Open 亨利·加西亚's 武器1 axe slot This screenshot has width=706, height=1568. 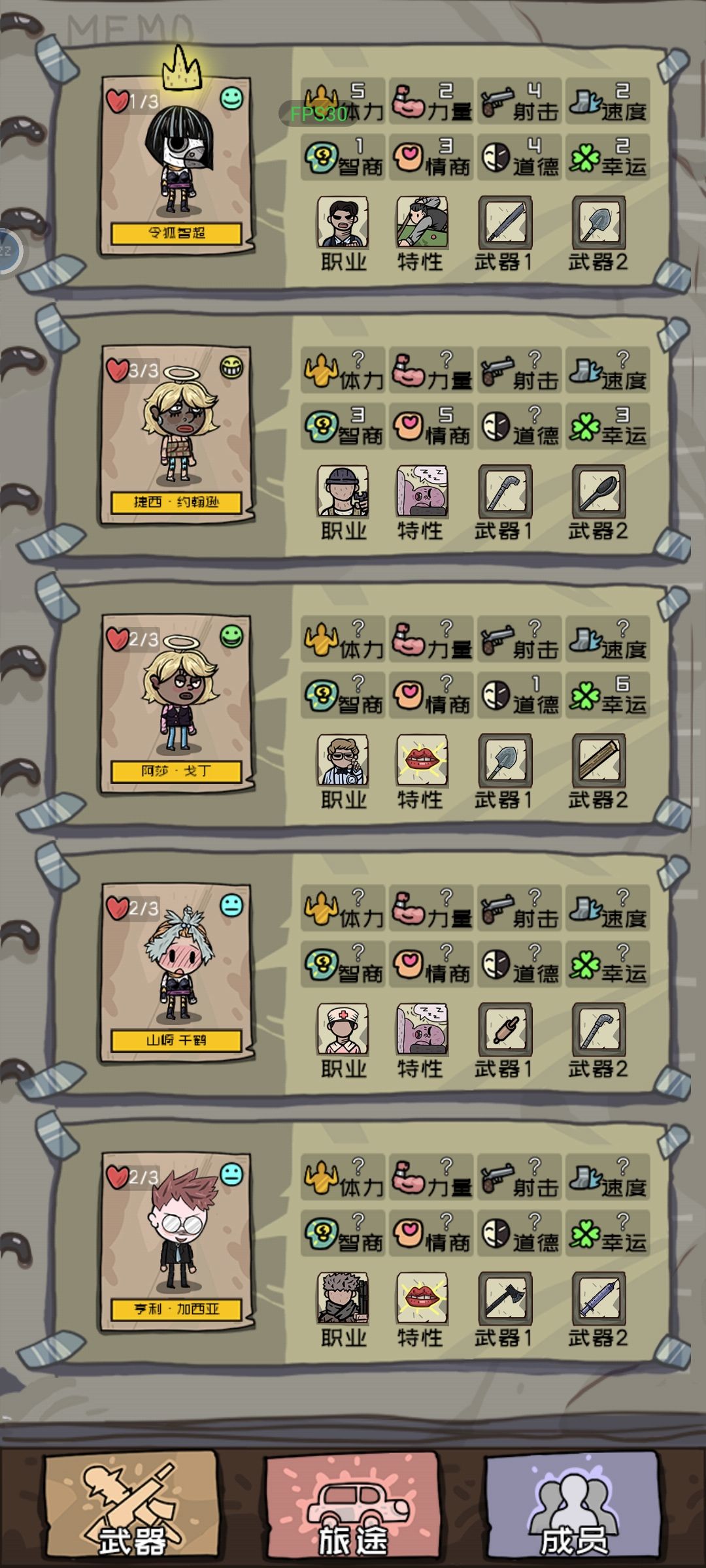click(505, 1299)
